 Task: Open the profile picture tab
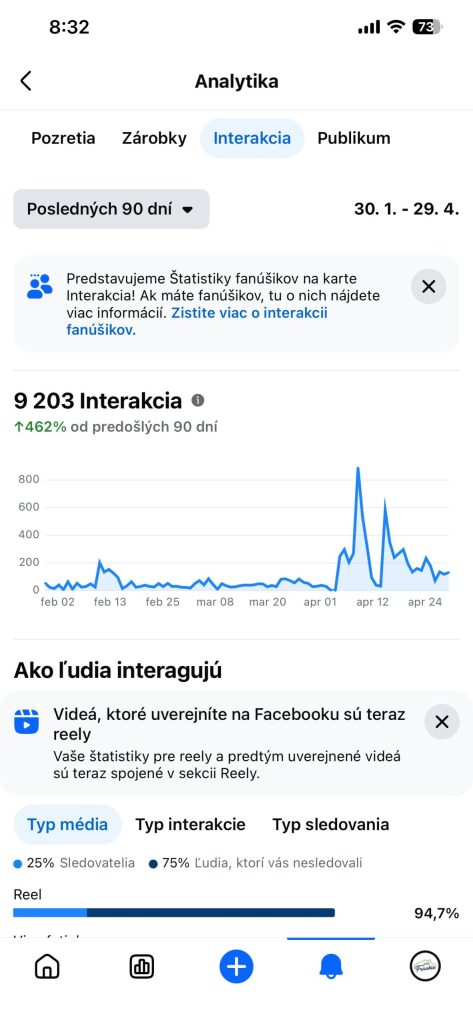(425, 966)
